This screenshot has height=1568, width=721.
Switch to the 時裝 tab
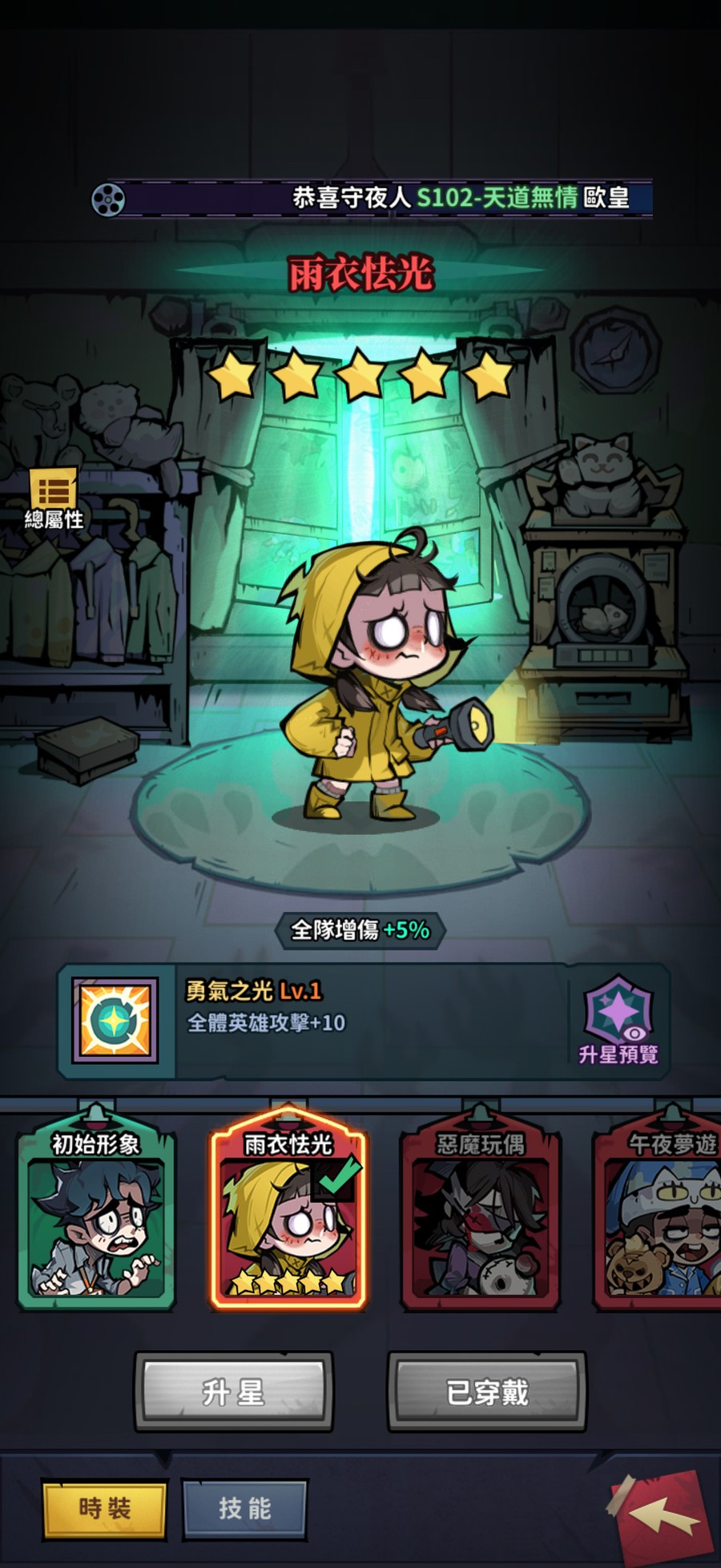pos(105,1510)
